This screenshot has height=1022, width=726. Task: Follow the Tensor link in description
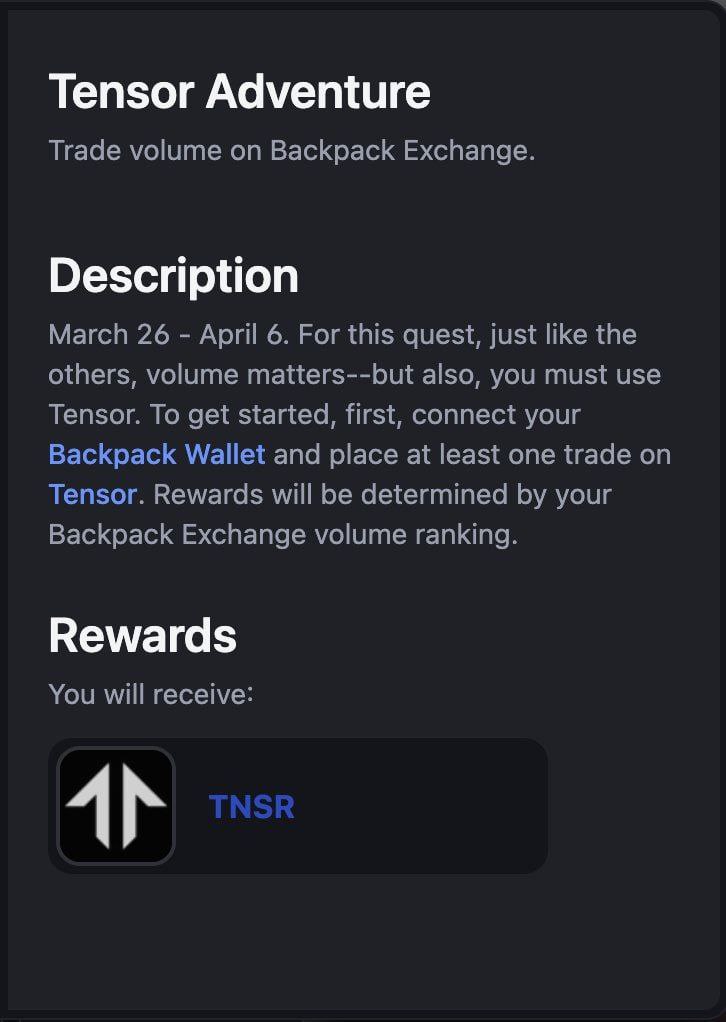92,494
